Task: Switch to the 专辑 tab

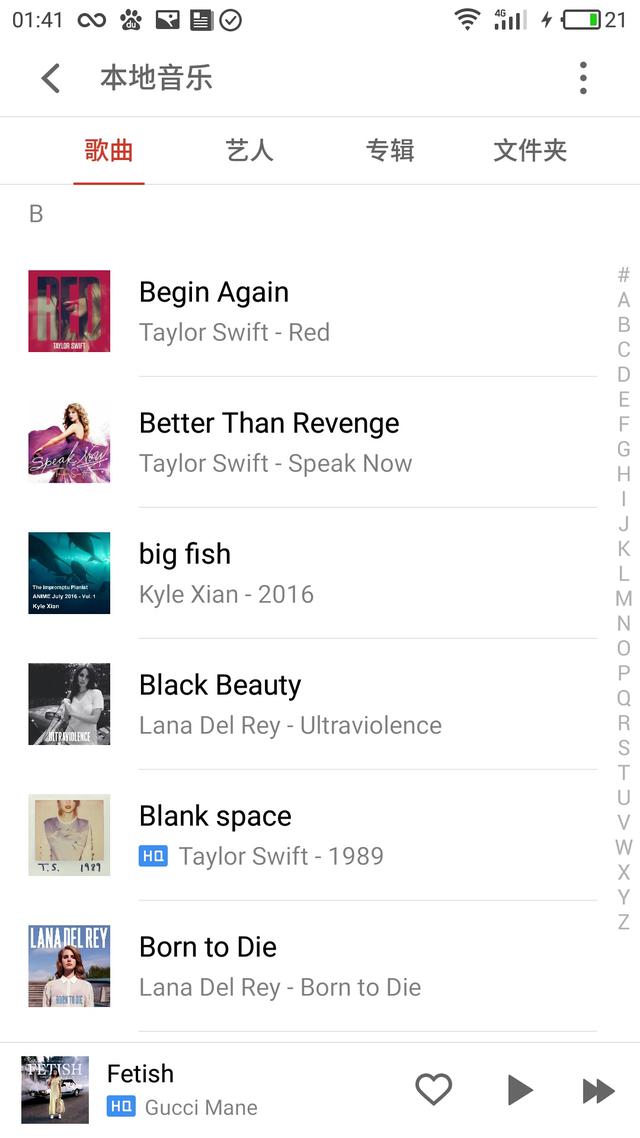Action: 389,151
